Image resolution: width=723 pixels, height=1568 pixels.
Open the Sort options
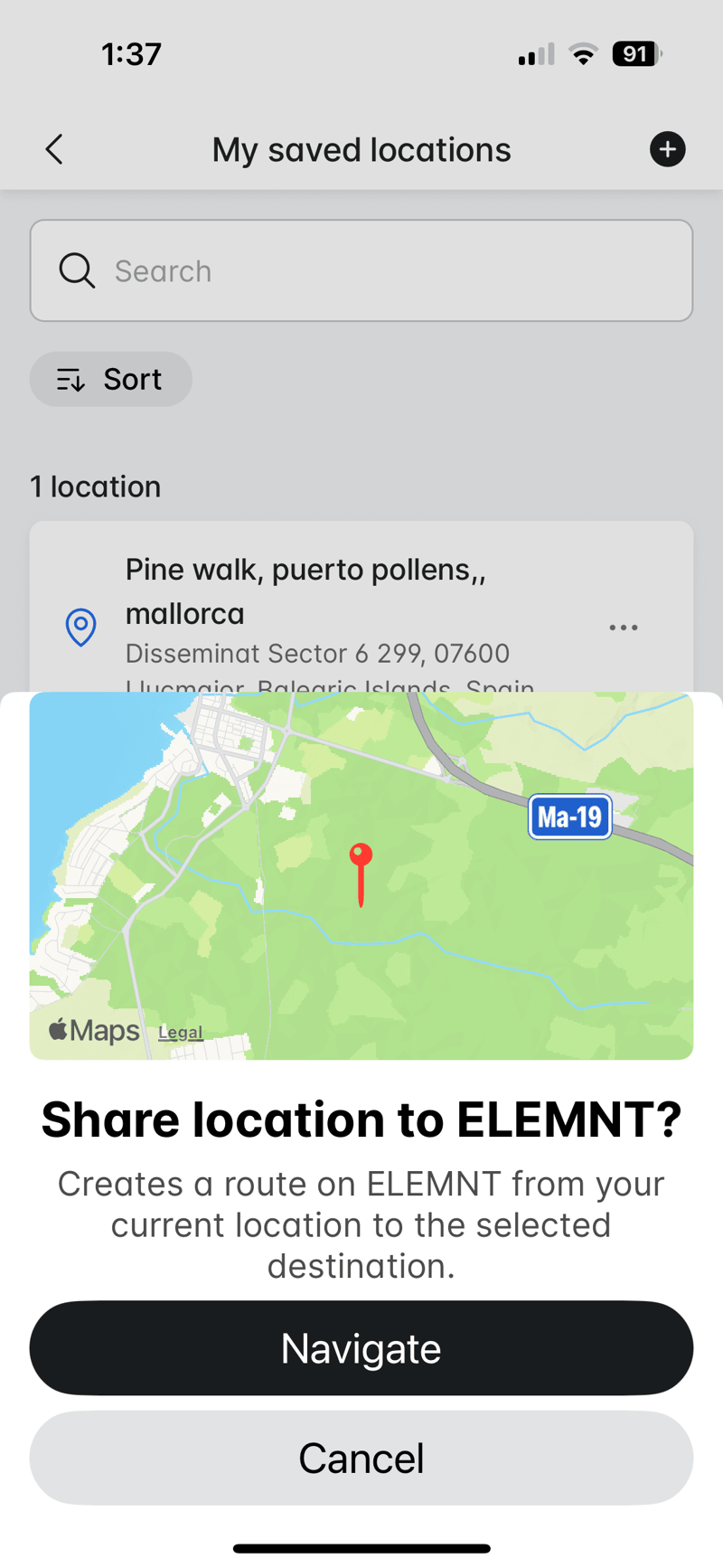pyautogui.click(x=111, y=379)
